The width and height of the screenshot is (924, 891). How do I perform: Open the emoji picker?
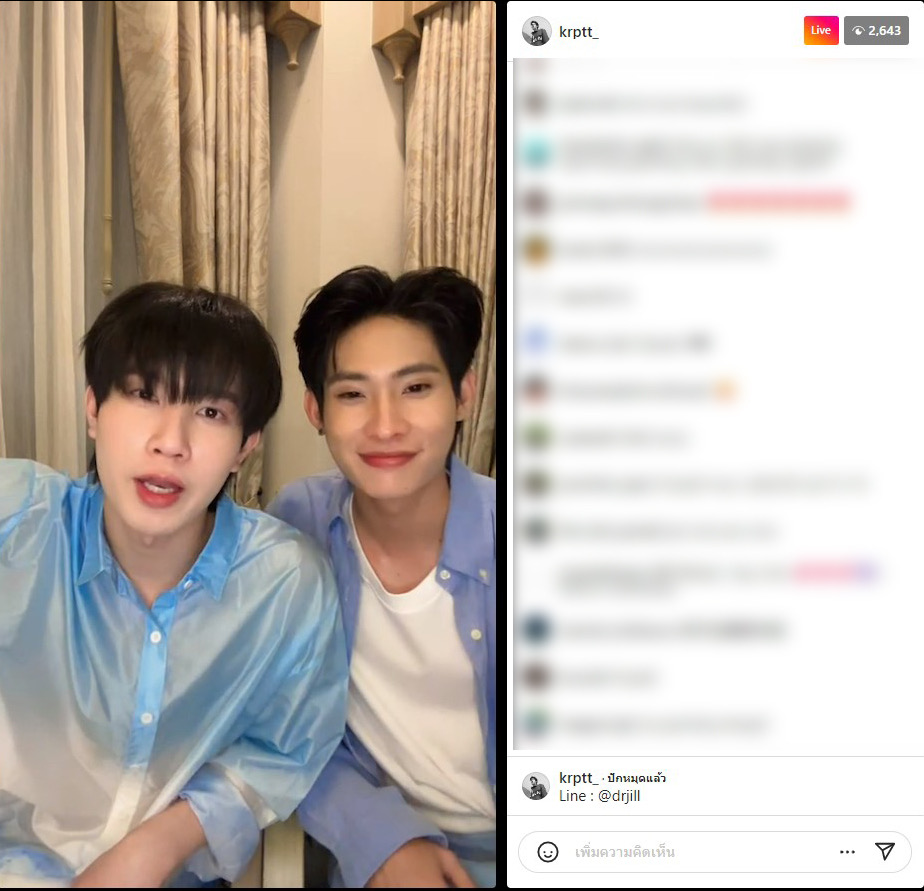pyautogui.click(x=548, y=852)
